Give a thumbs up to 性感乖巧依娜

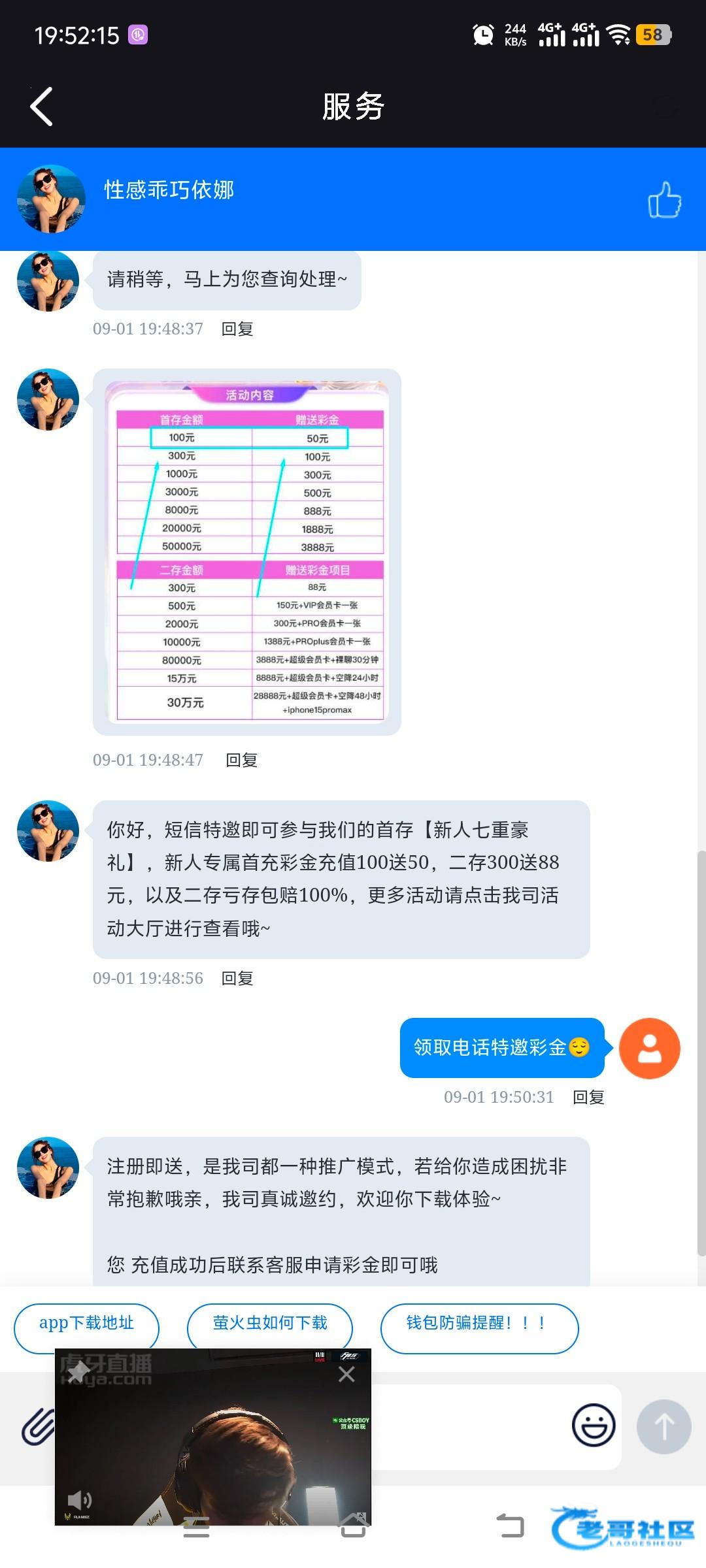coord(664,199)
